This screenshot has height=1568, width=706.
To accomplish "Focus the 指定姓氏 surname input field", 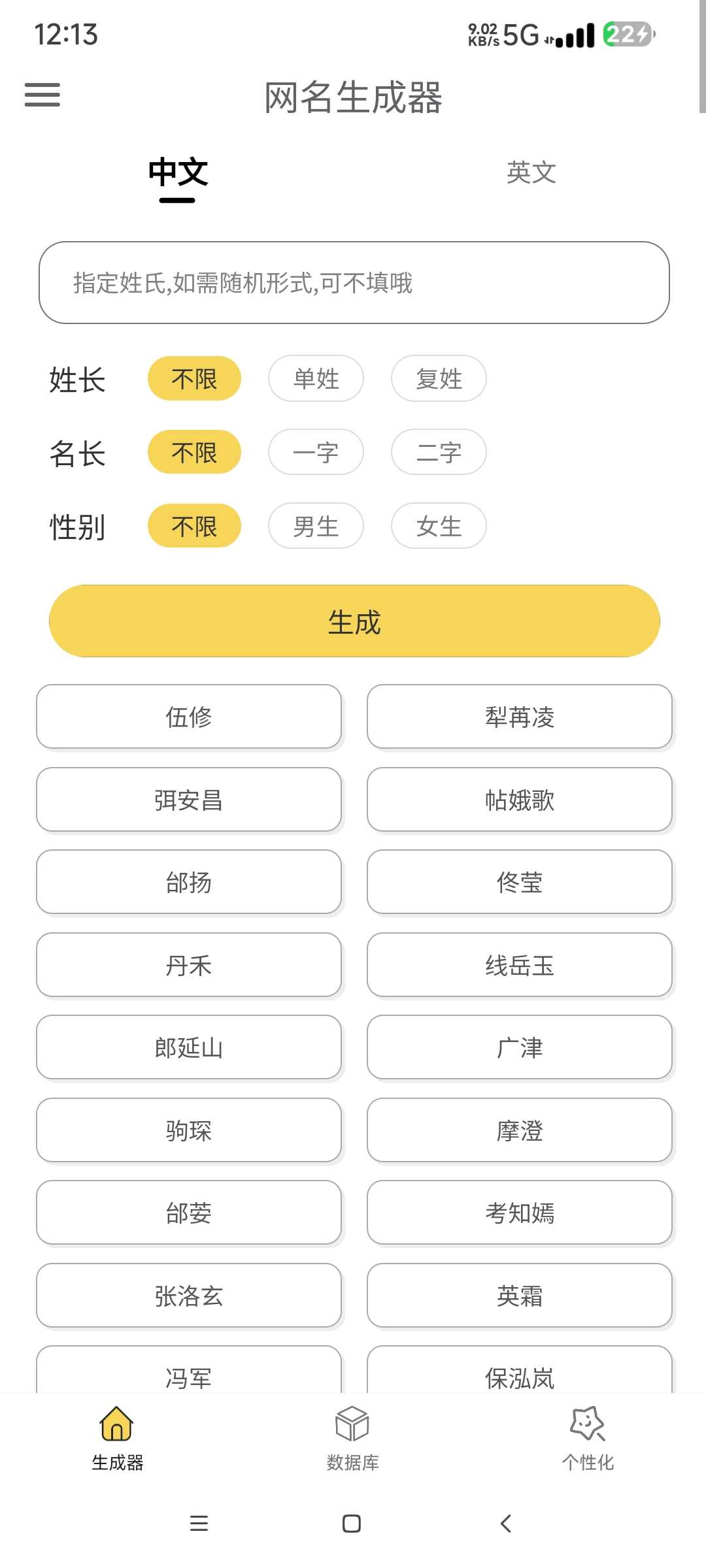I will coord(354,282).
